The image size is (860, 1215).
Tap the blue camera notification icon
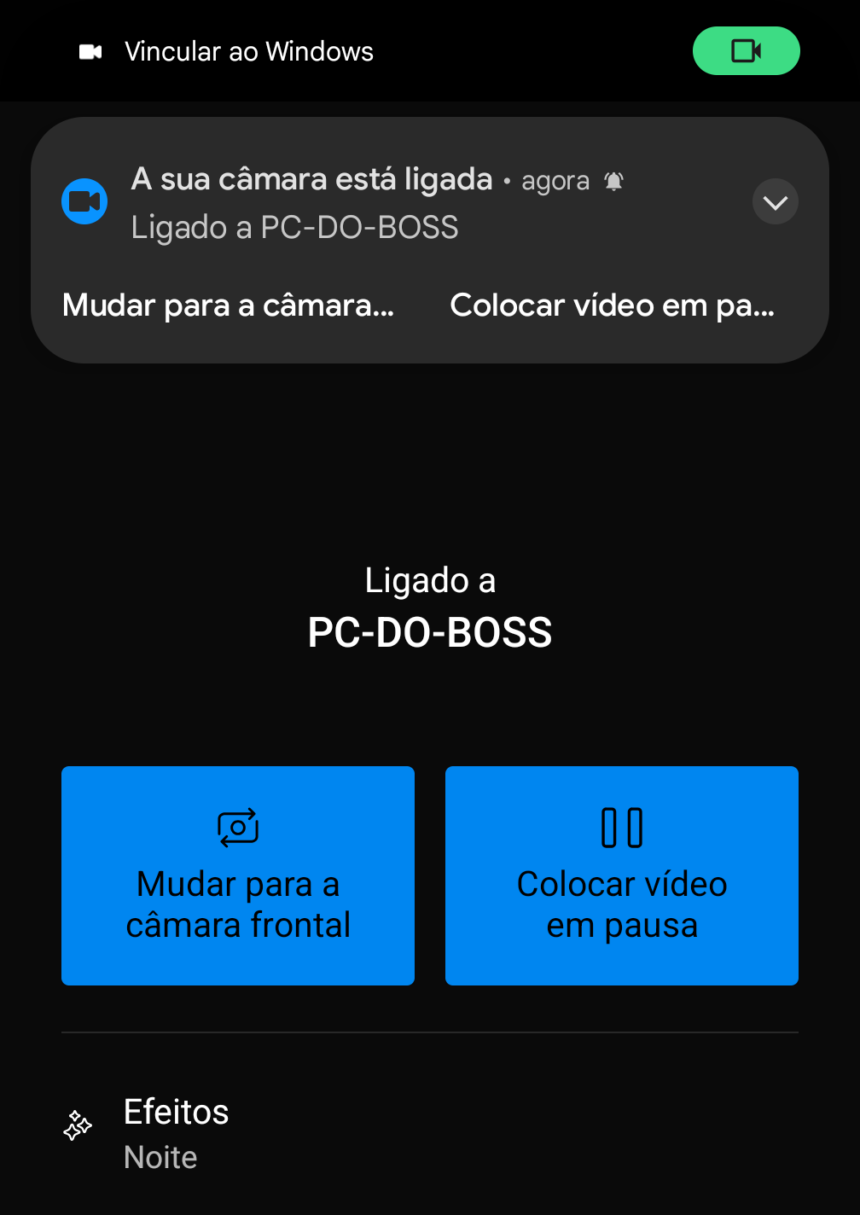pos(84,201)
